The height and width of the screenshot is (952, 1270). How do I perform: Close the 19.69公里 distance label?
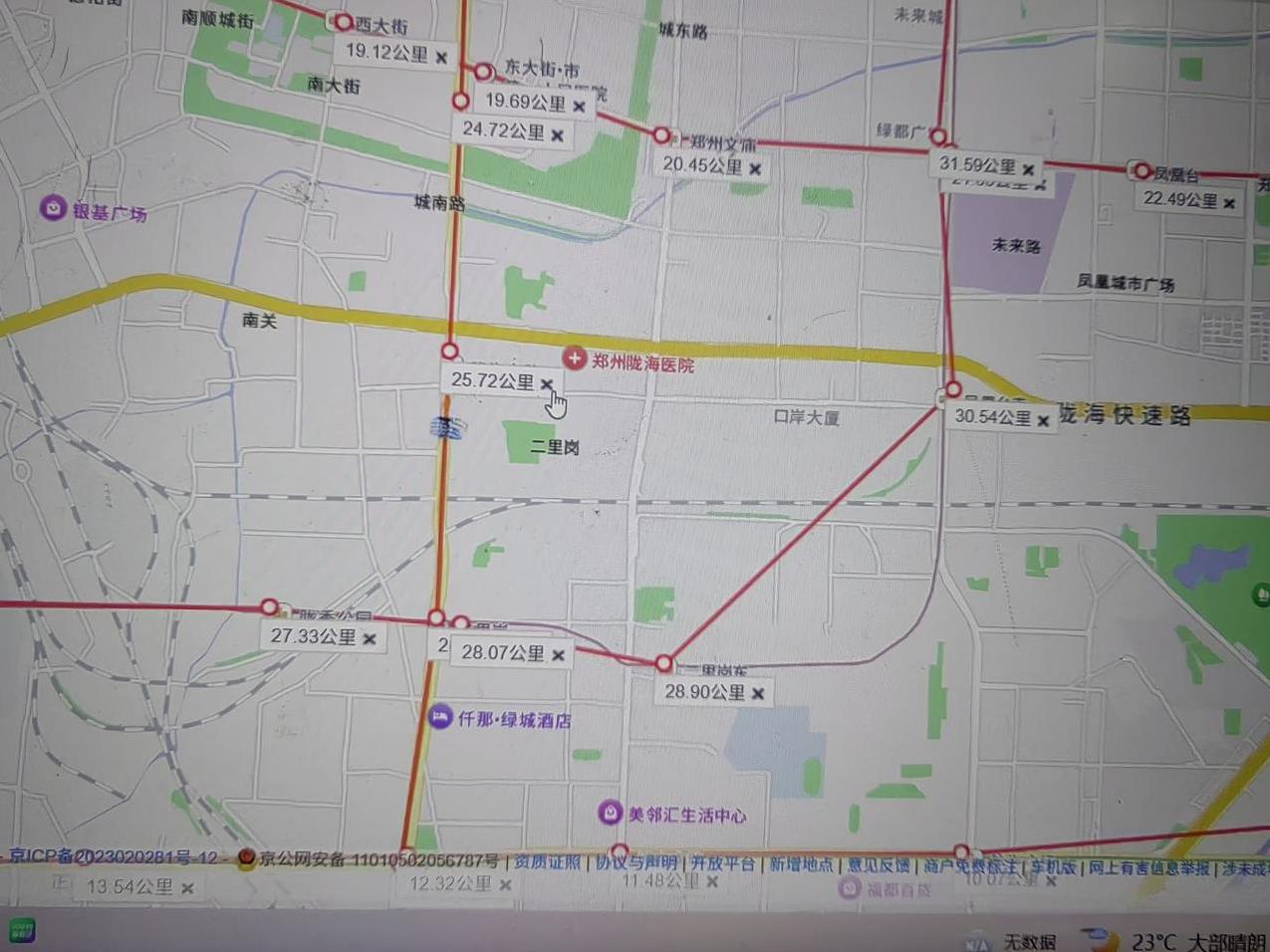[579, 106]
